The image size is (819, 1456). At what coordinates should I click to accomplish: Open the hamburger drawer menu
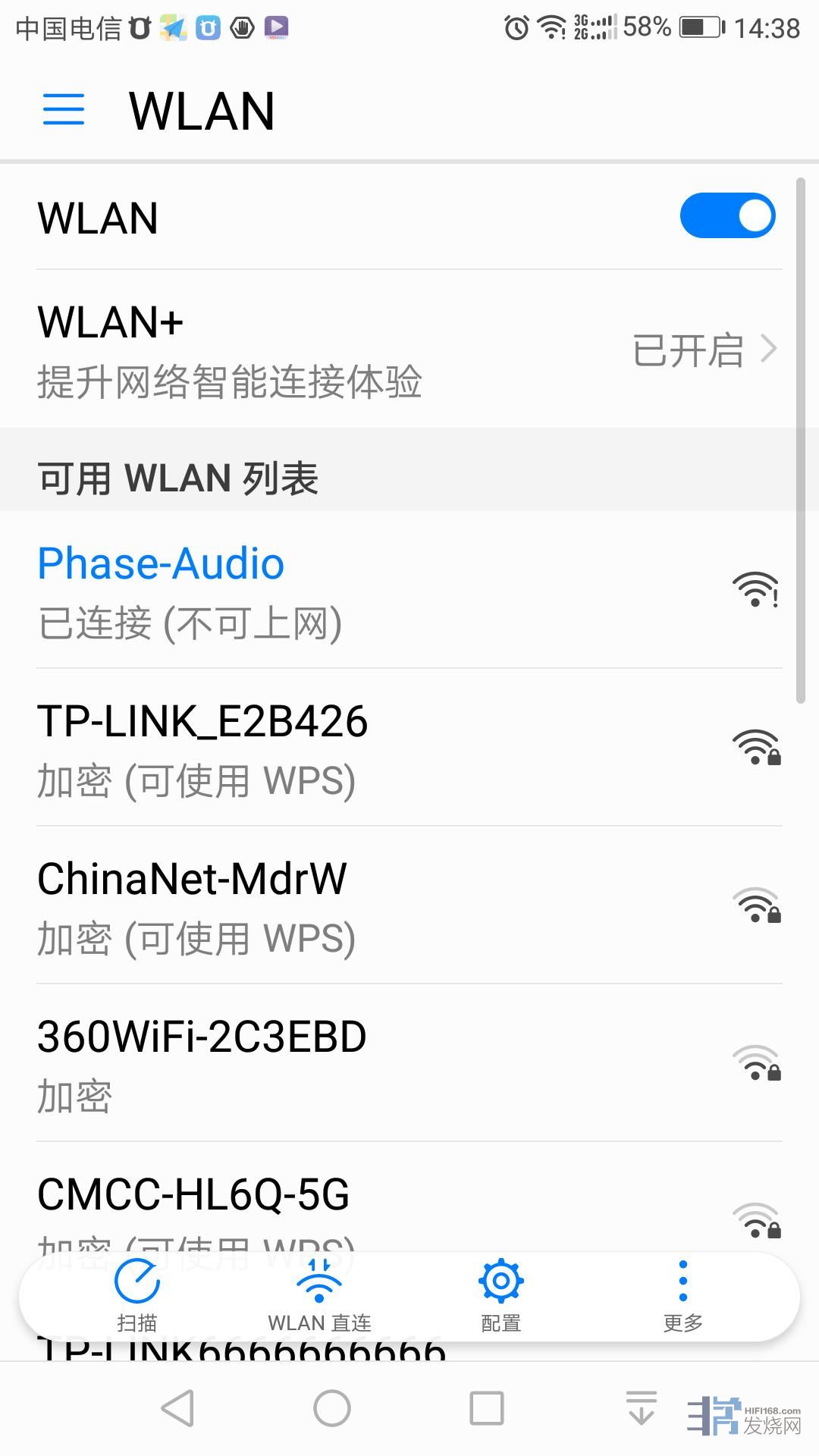point(64,110)
